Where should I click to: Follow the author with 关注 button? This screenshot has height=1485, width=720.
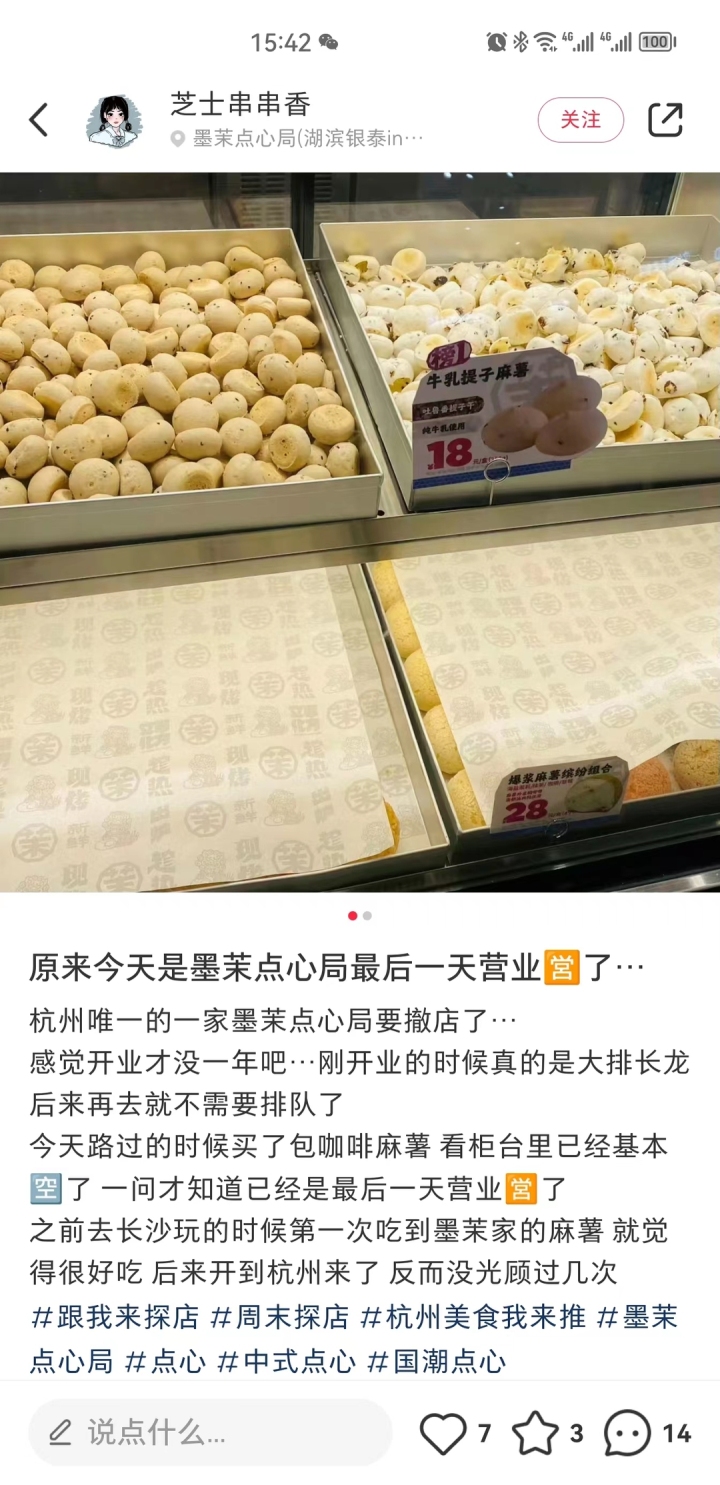coord(580,120)
